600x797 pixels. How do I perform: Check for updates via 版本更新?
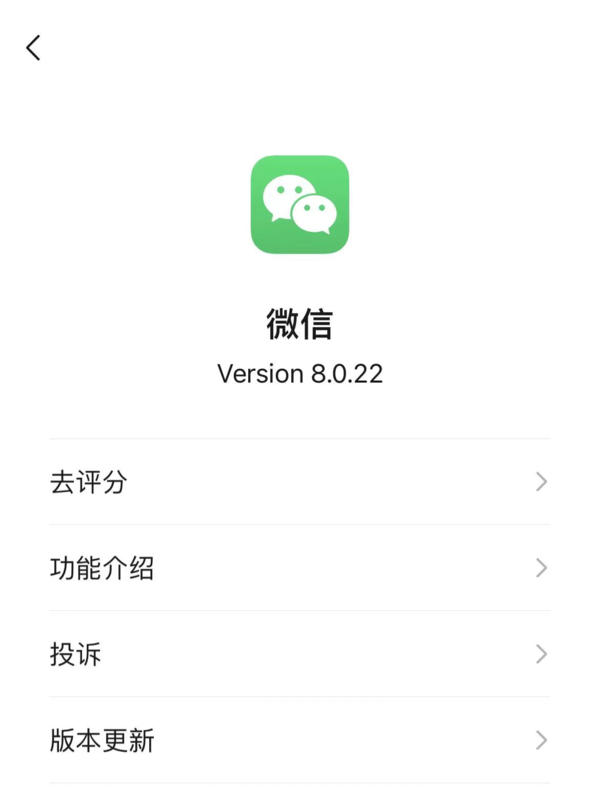pos(299,740)
